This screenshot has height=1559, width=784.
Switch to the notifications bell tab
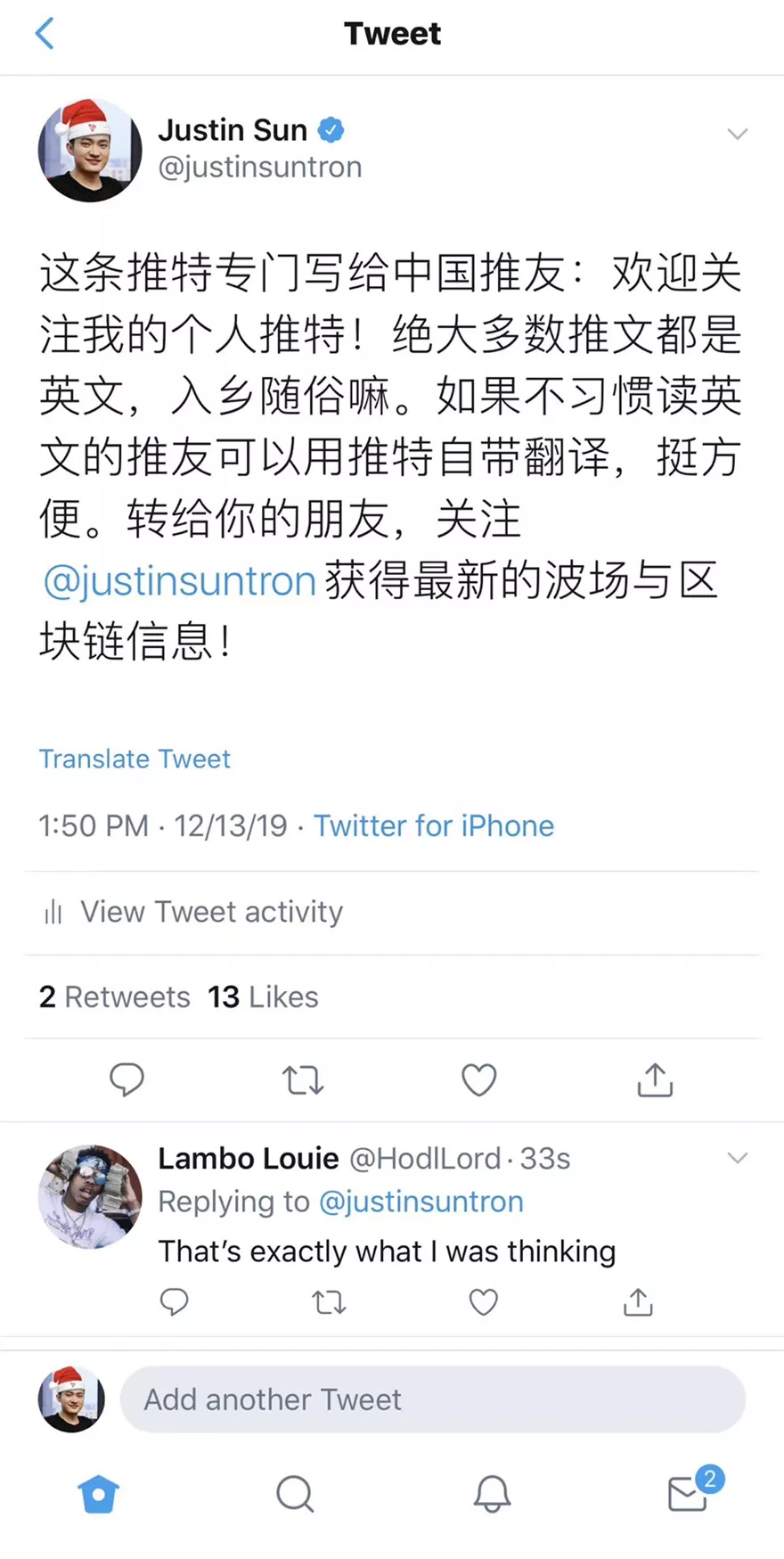click(492, 1493)
